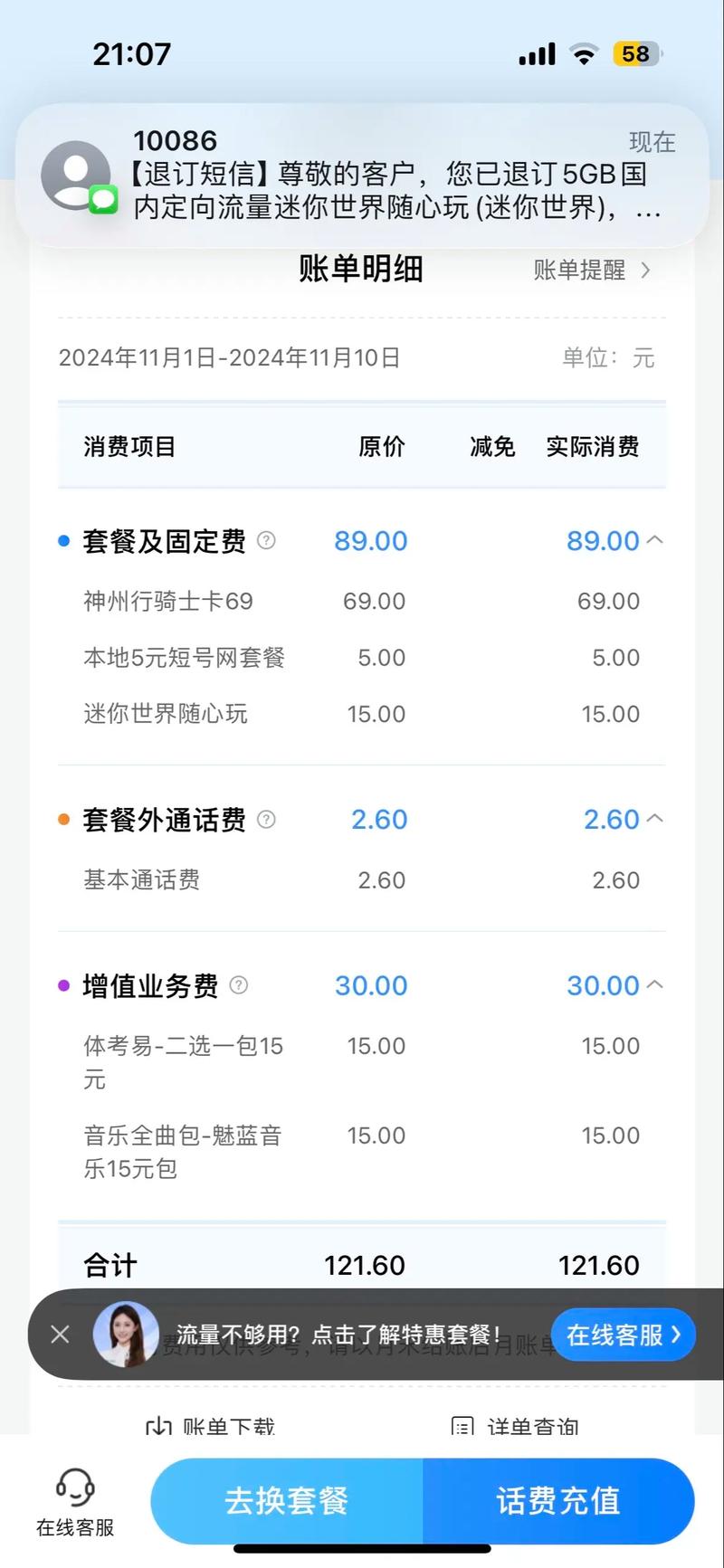Screen dimensions: 724x1568
Task: Tap the battery indicator in the status bar
Action: click(x=636, y=54)
